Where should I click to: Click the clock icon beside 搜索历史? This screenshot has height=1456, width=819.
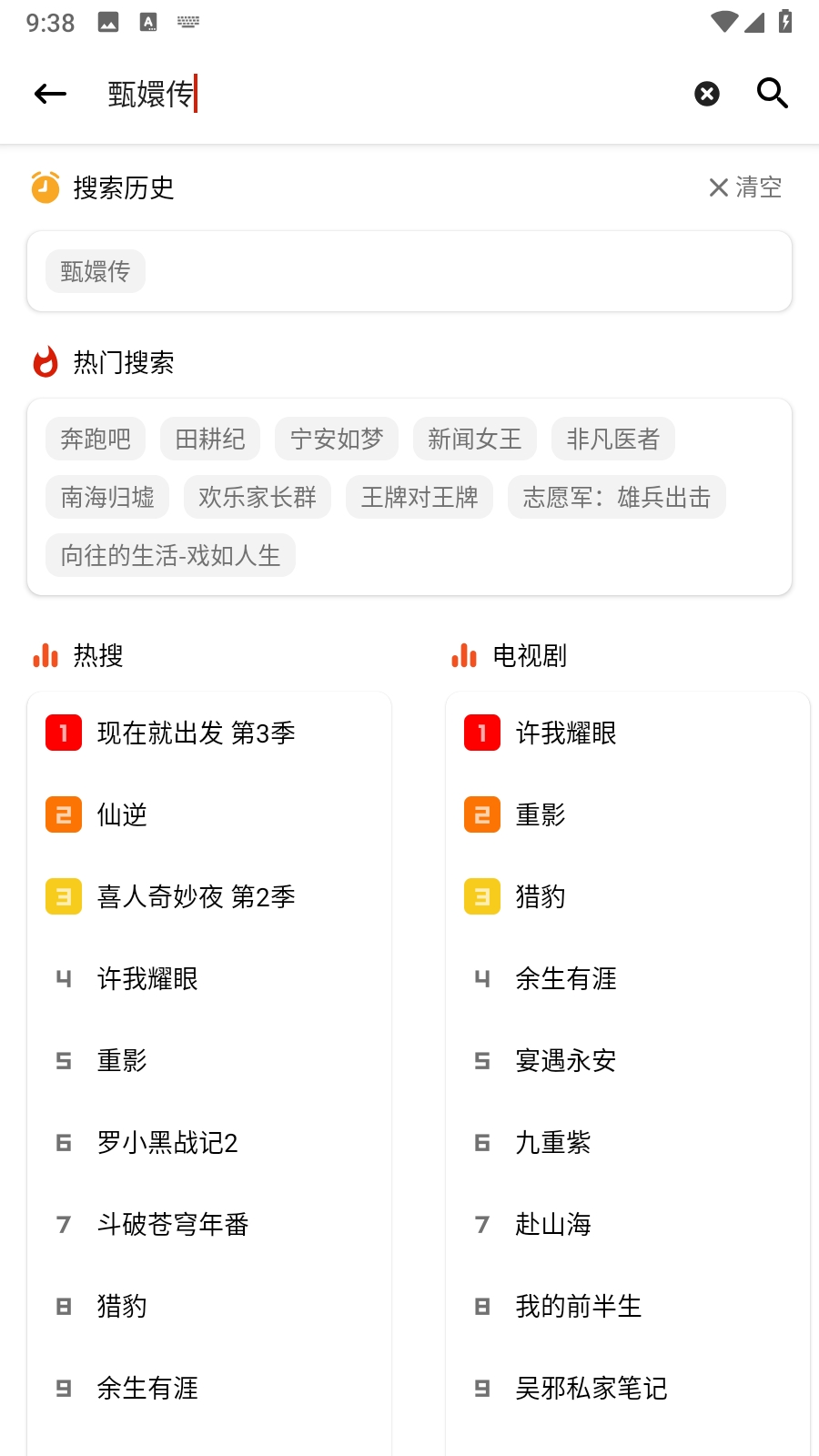(44, 188)
